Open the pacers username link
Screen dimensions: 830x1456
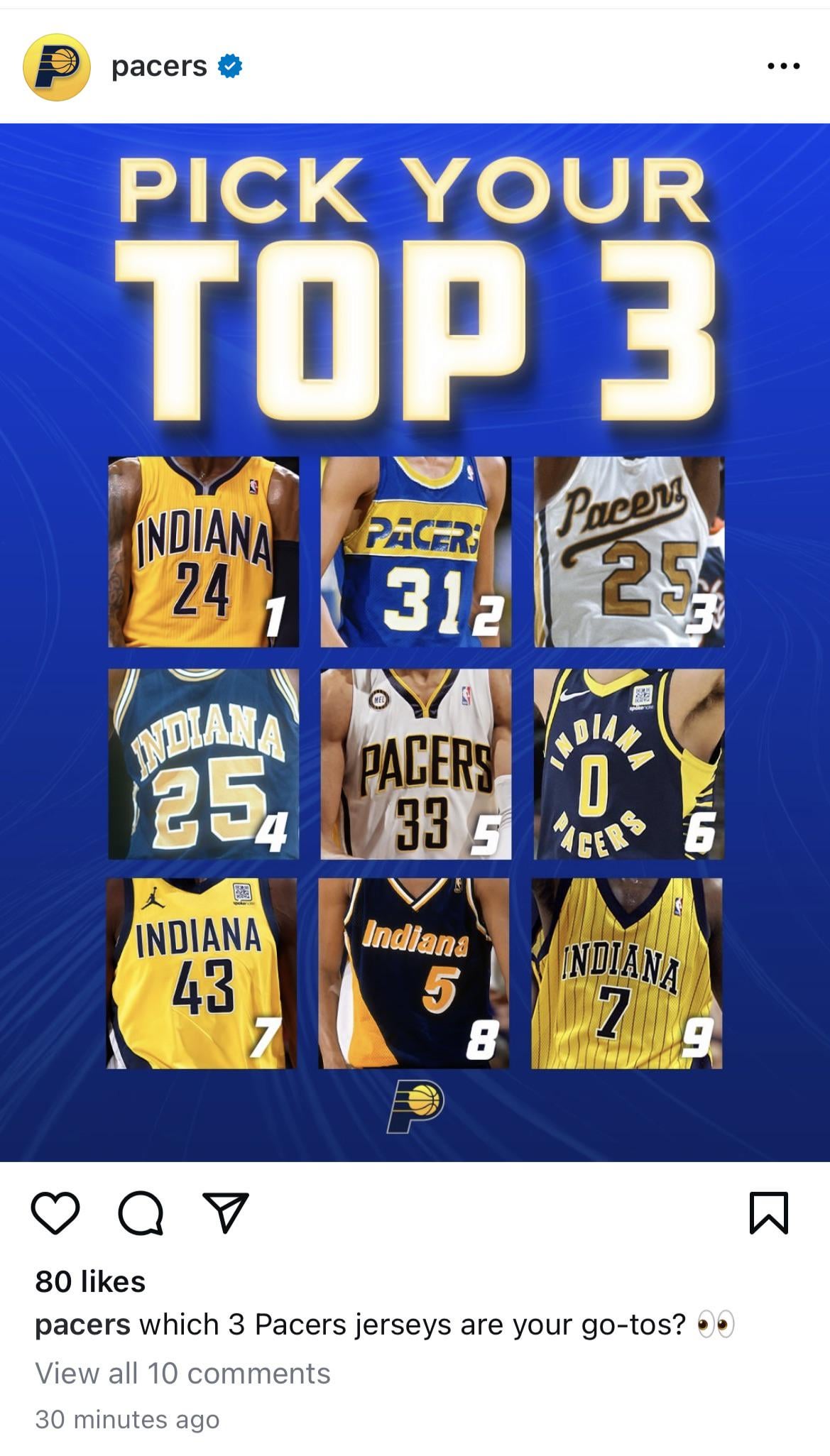159,67
